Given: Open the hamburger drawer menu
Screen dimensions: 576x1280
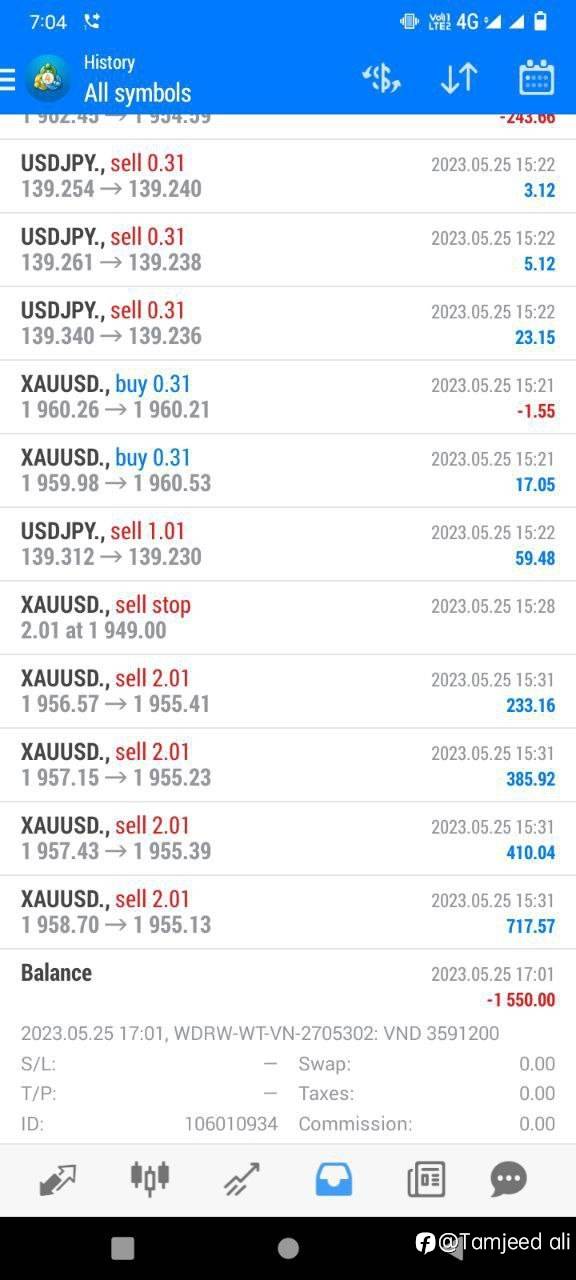Looking at the screenshot, I should [x=8, y=79].
